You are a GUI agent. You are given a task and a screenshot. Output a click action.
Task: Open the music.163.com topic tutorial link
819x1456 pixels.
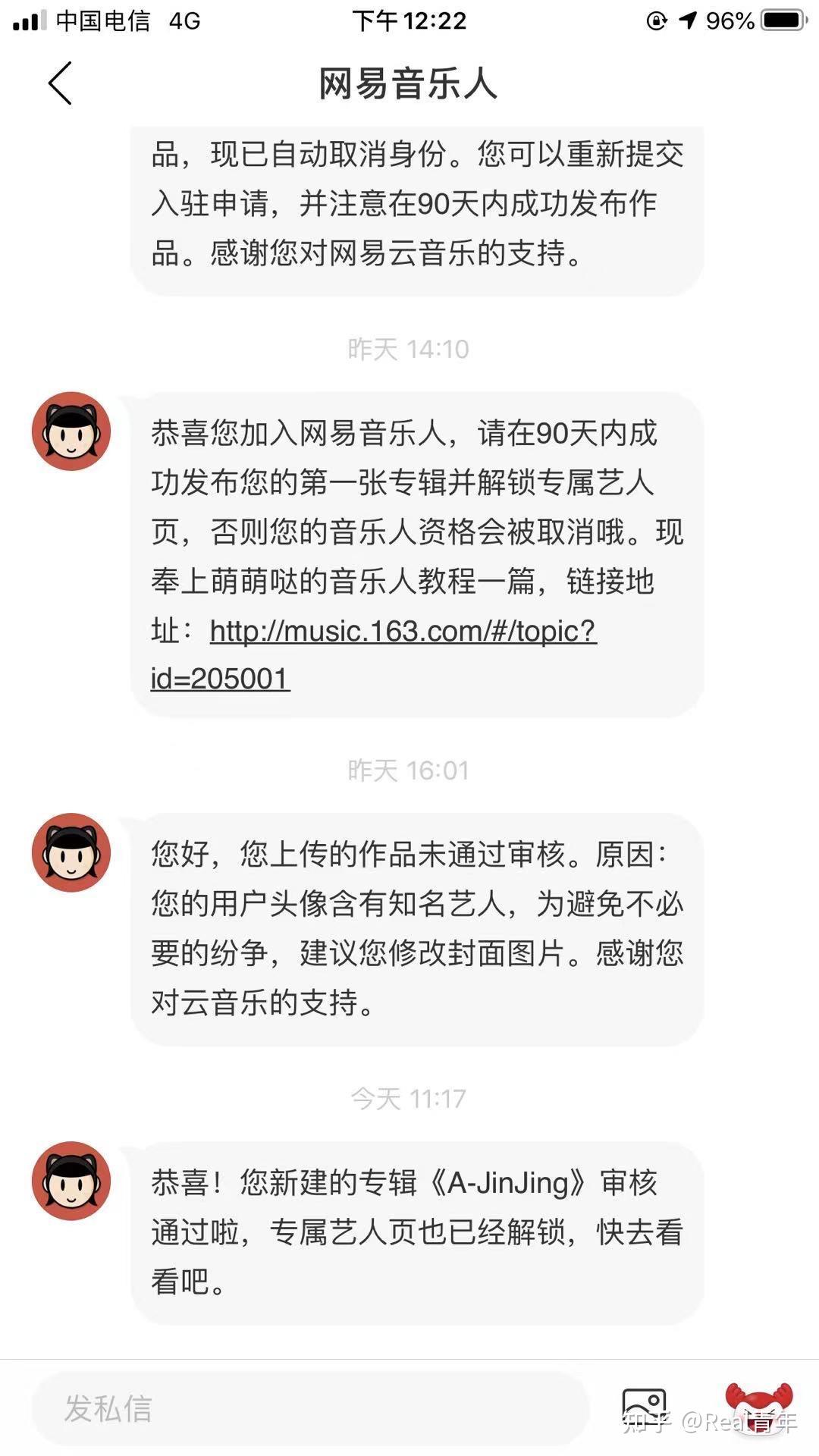tap(402, 631)
